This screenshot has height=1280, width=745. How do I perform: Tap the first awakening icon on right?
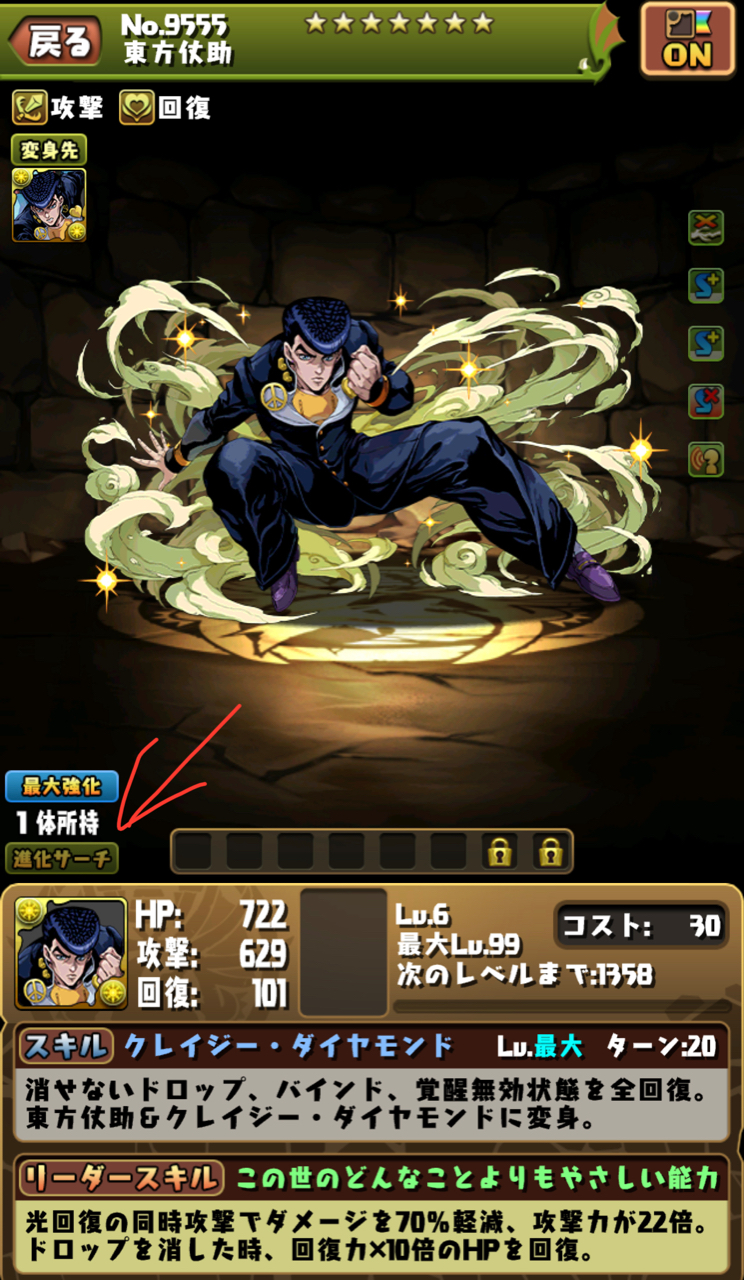click(706, 228)
